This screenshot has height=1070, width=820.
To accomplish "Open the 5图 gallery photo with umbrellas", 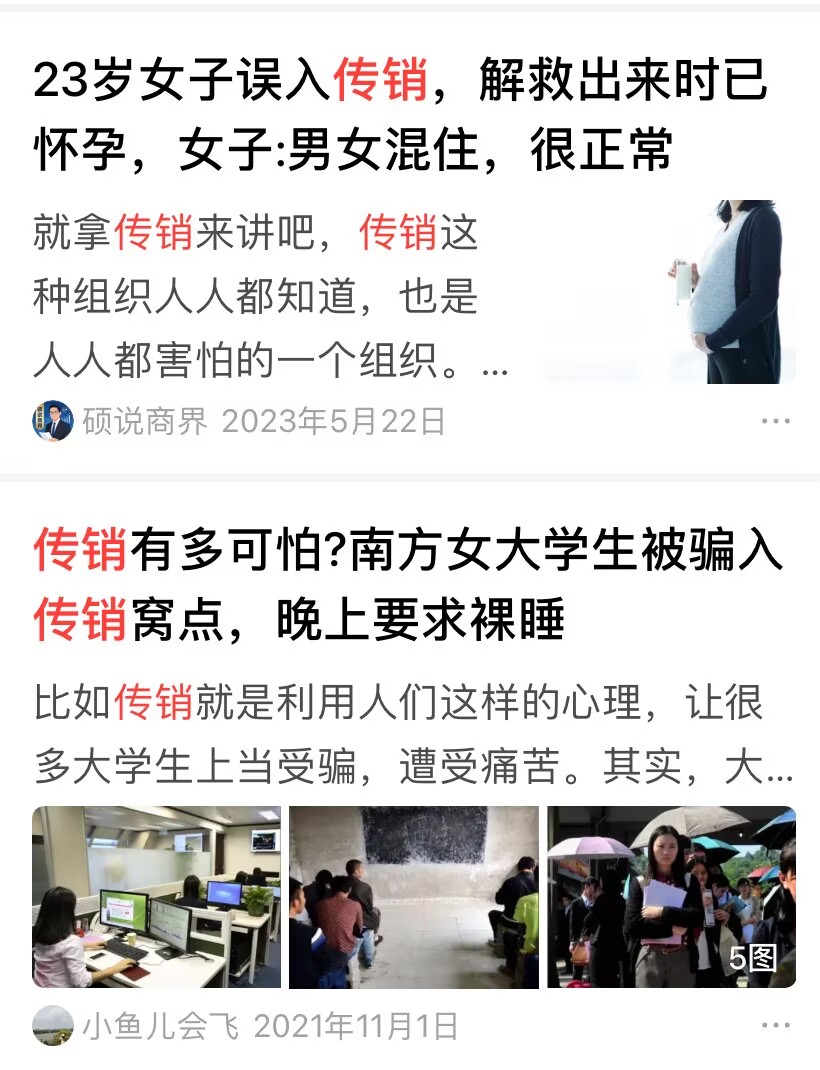I will coord(671,897).
